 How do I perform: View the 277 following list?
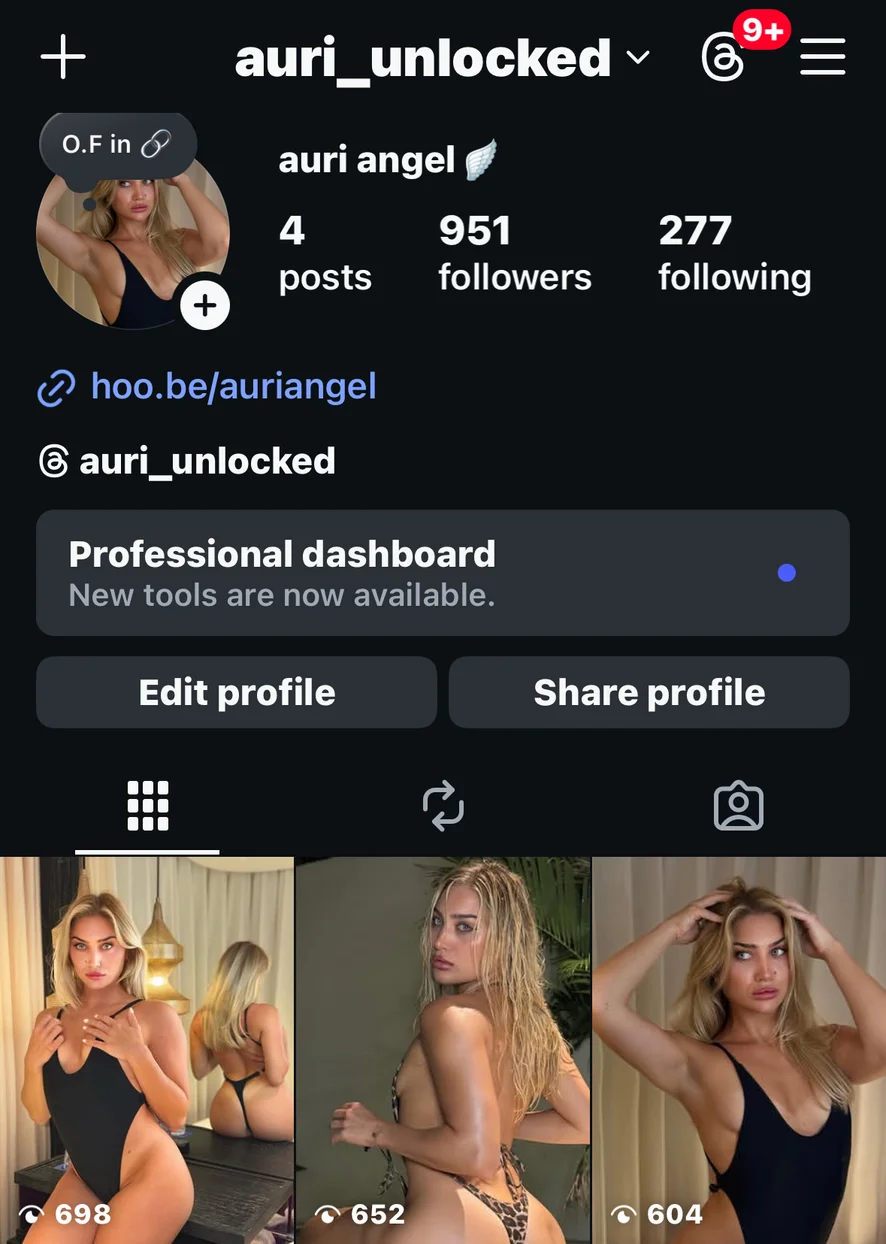pos(734,253)
